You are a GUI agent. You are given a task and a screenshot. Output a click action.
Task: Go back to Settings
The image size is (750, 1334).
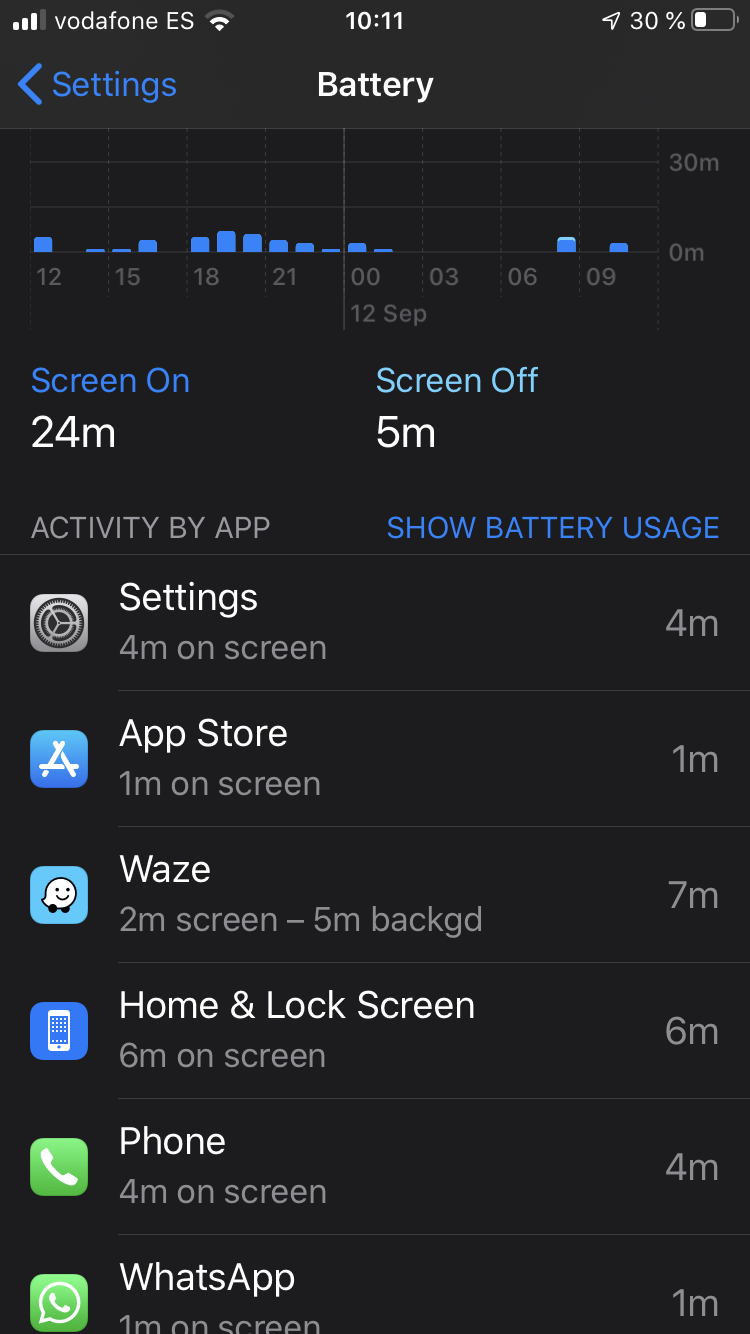(97, 85)
